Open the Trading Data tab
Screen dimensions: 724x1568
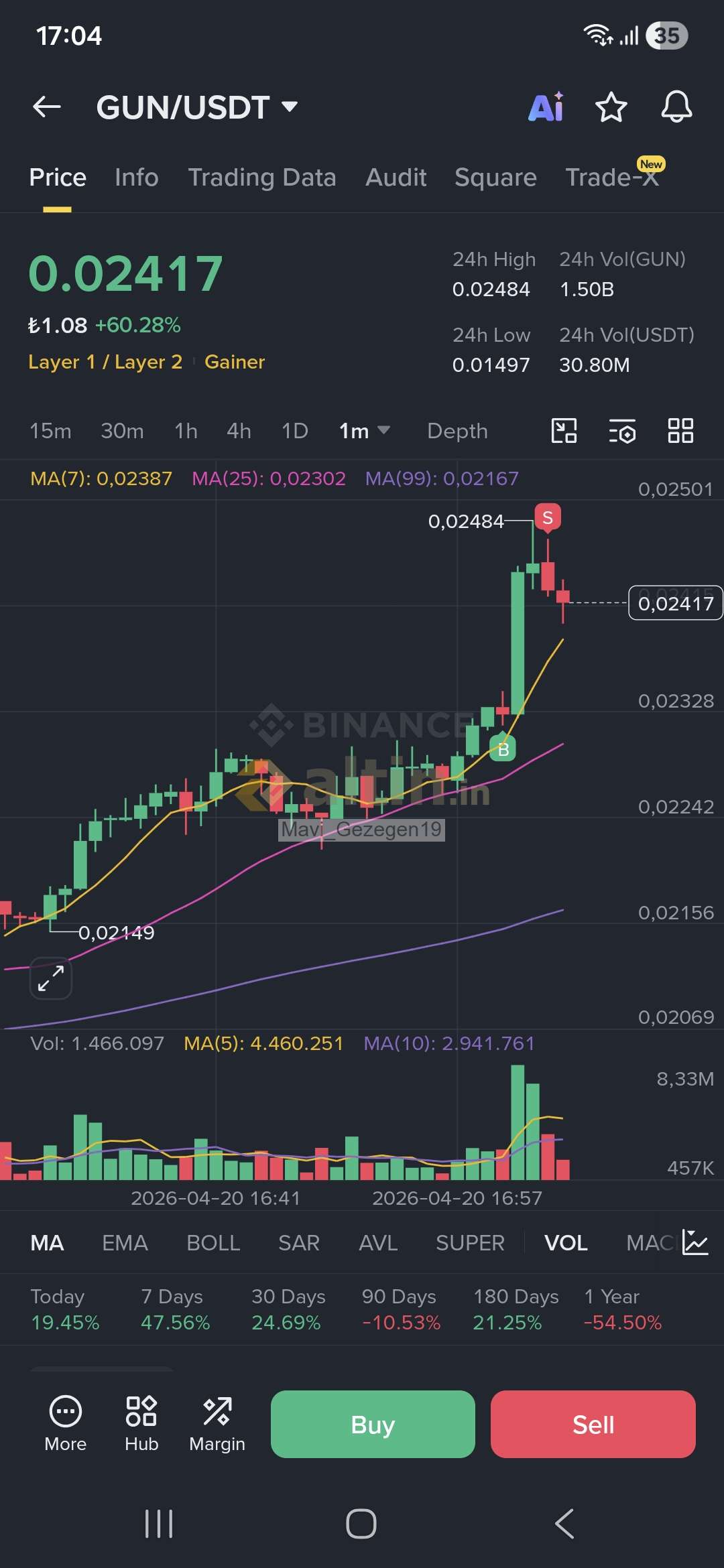261,178
